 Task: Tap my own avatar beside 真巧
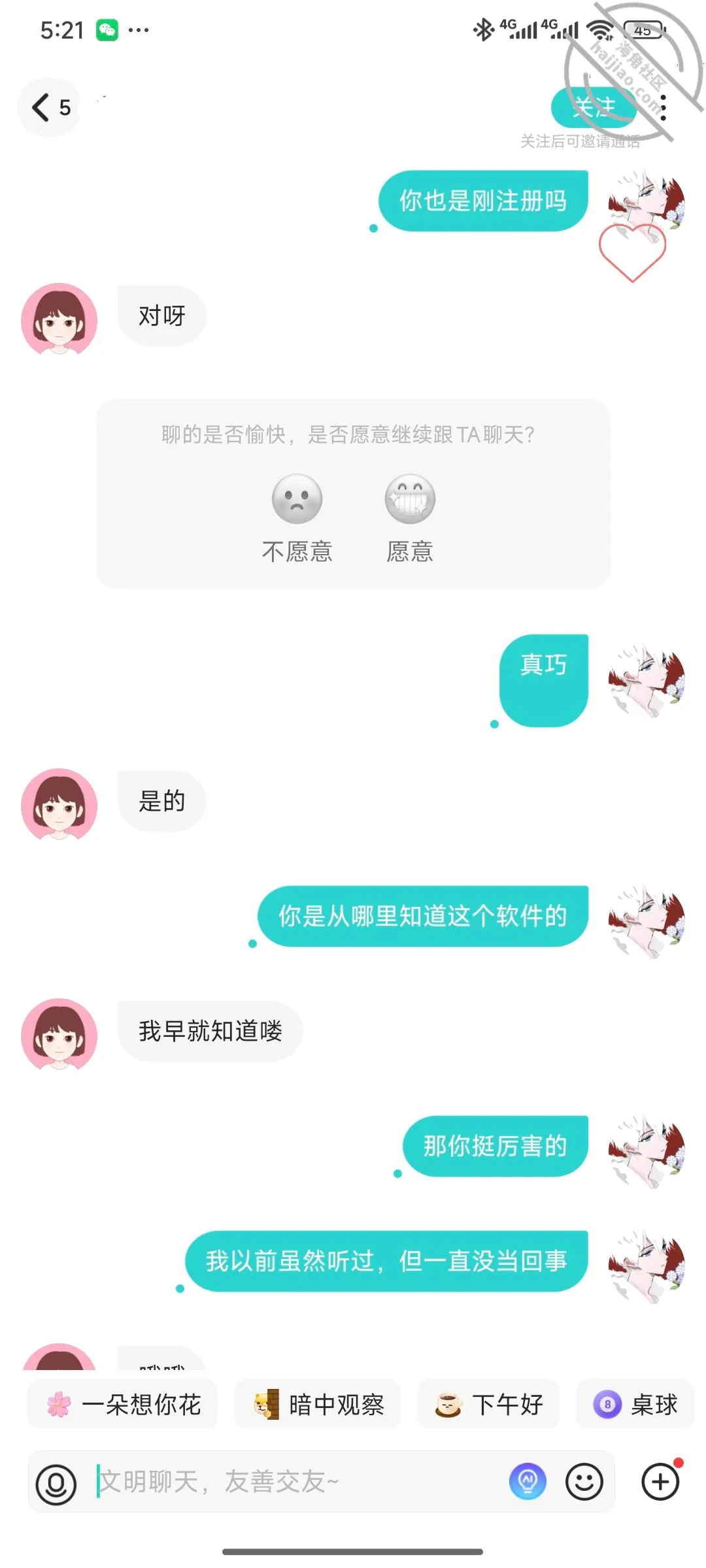[x=647, y=680]
